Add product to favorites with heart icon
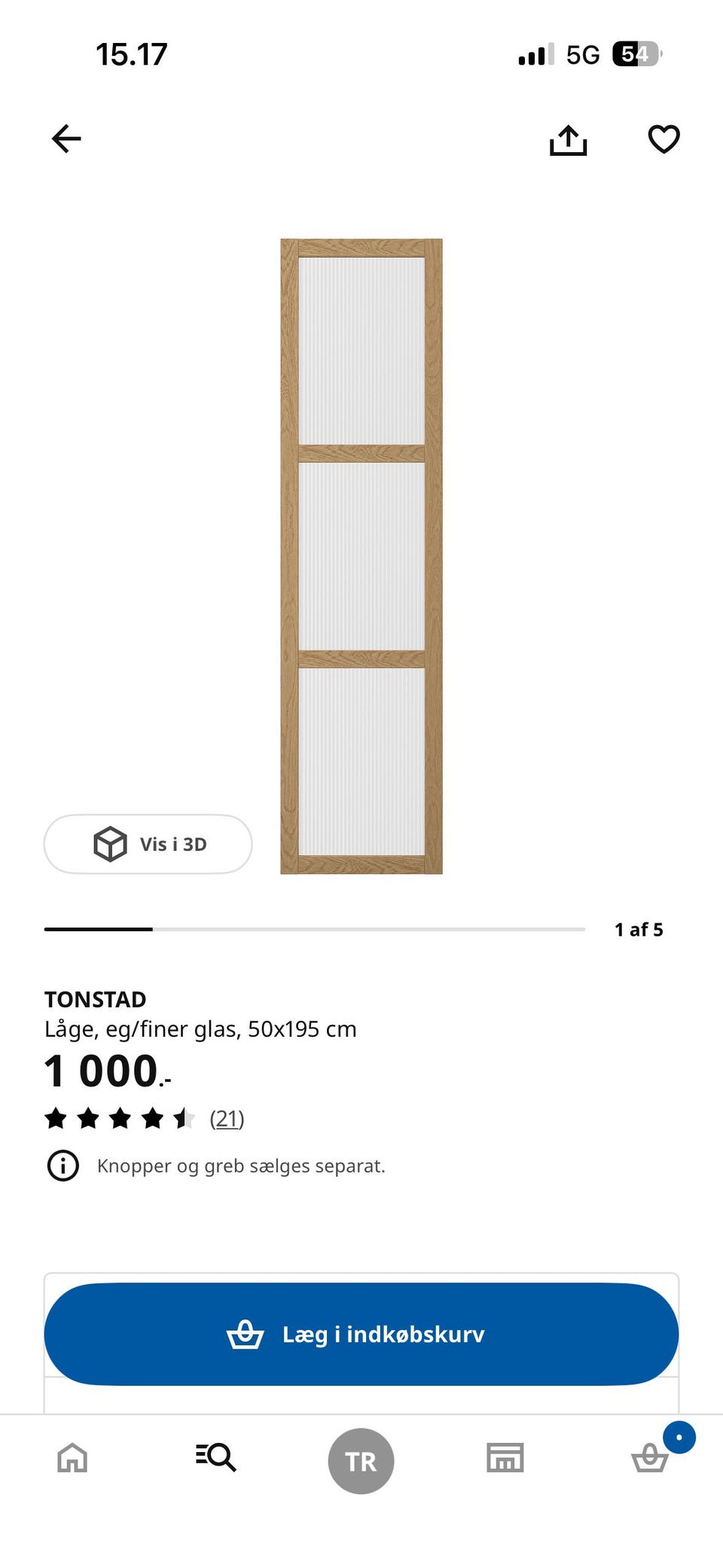This screenshot has width=723, height=1568. coord(664,139)
